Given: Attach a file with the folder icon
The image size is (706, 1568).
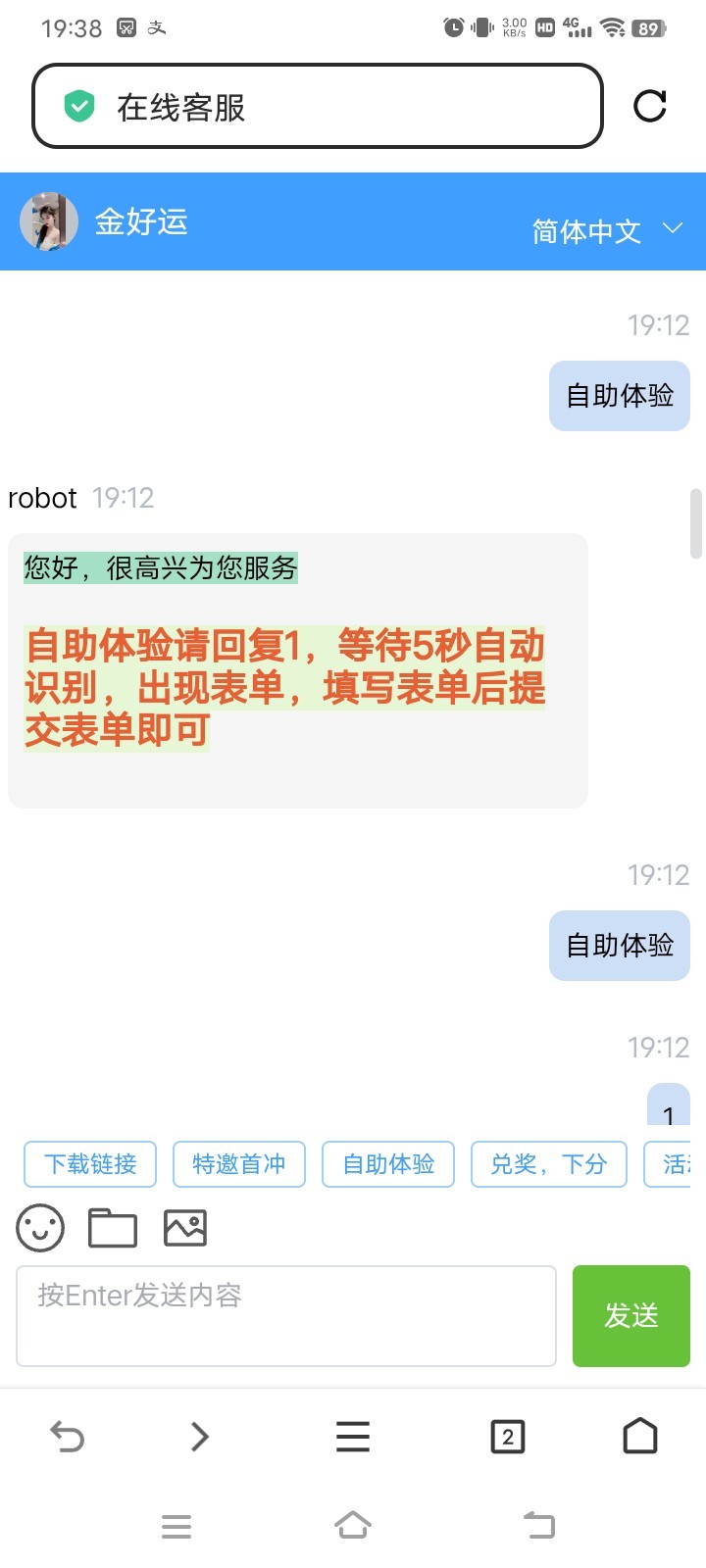Looking at the screenshot, I should [x=113, y=1227].
